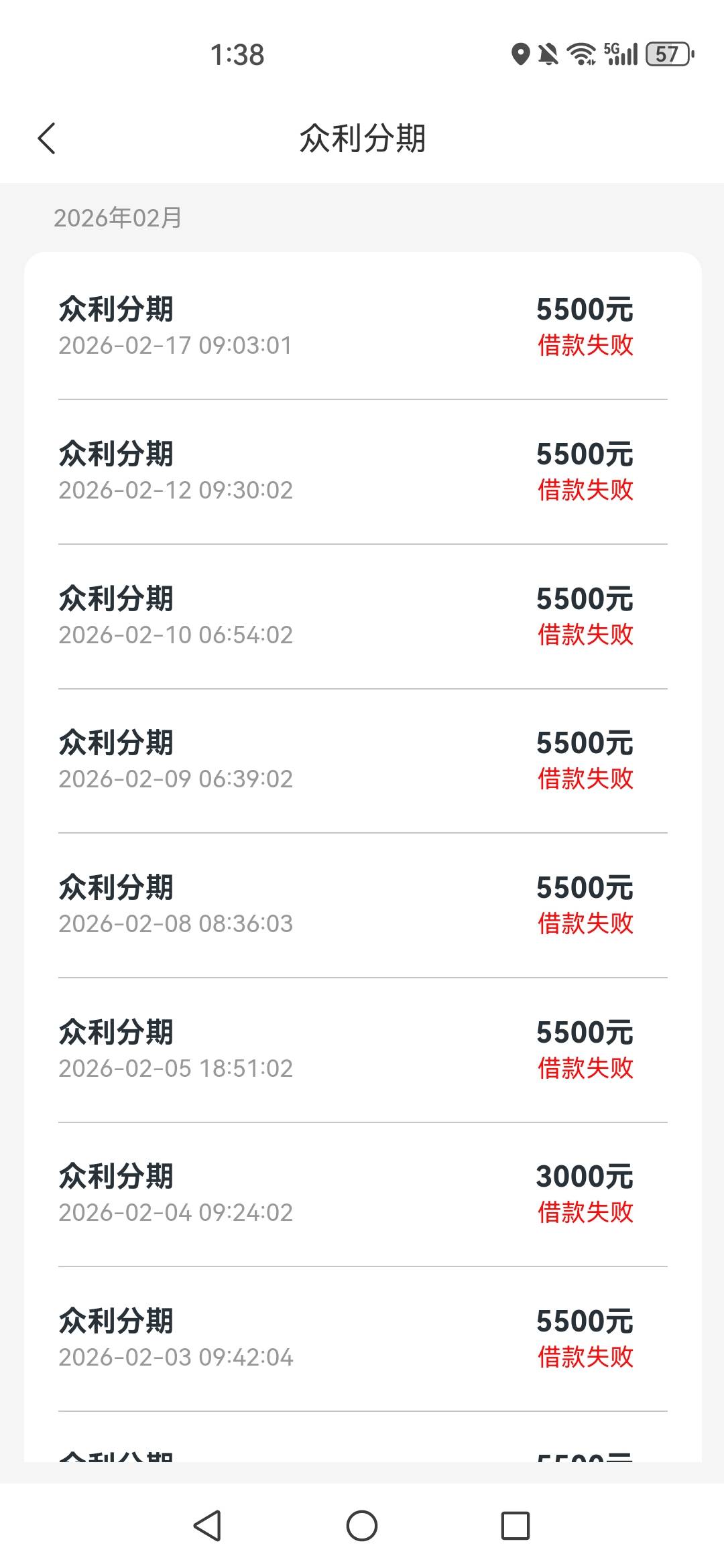Open the loan record dated 2026-02-12 09:30:02

point(362,472)
